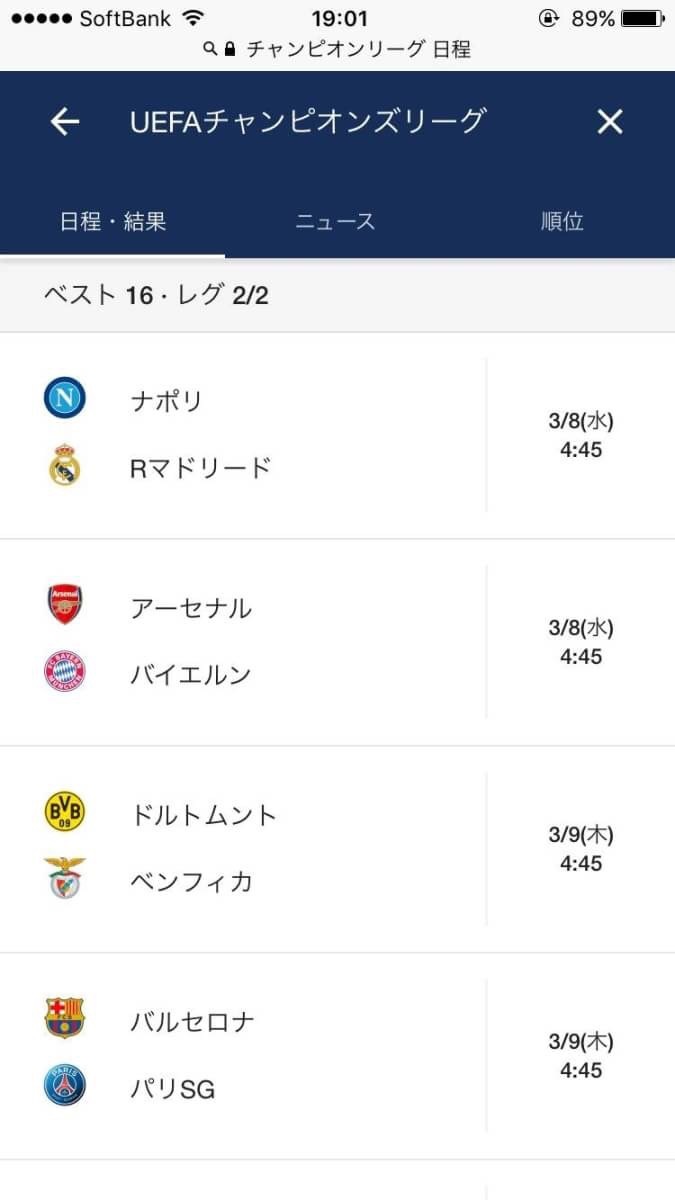Image resolution: width=675 pixels, height=1200 pixels.
Task: Open the ナポリ vs Rマドリード match
Action: (337, 435)
